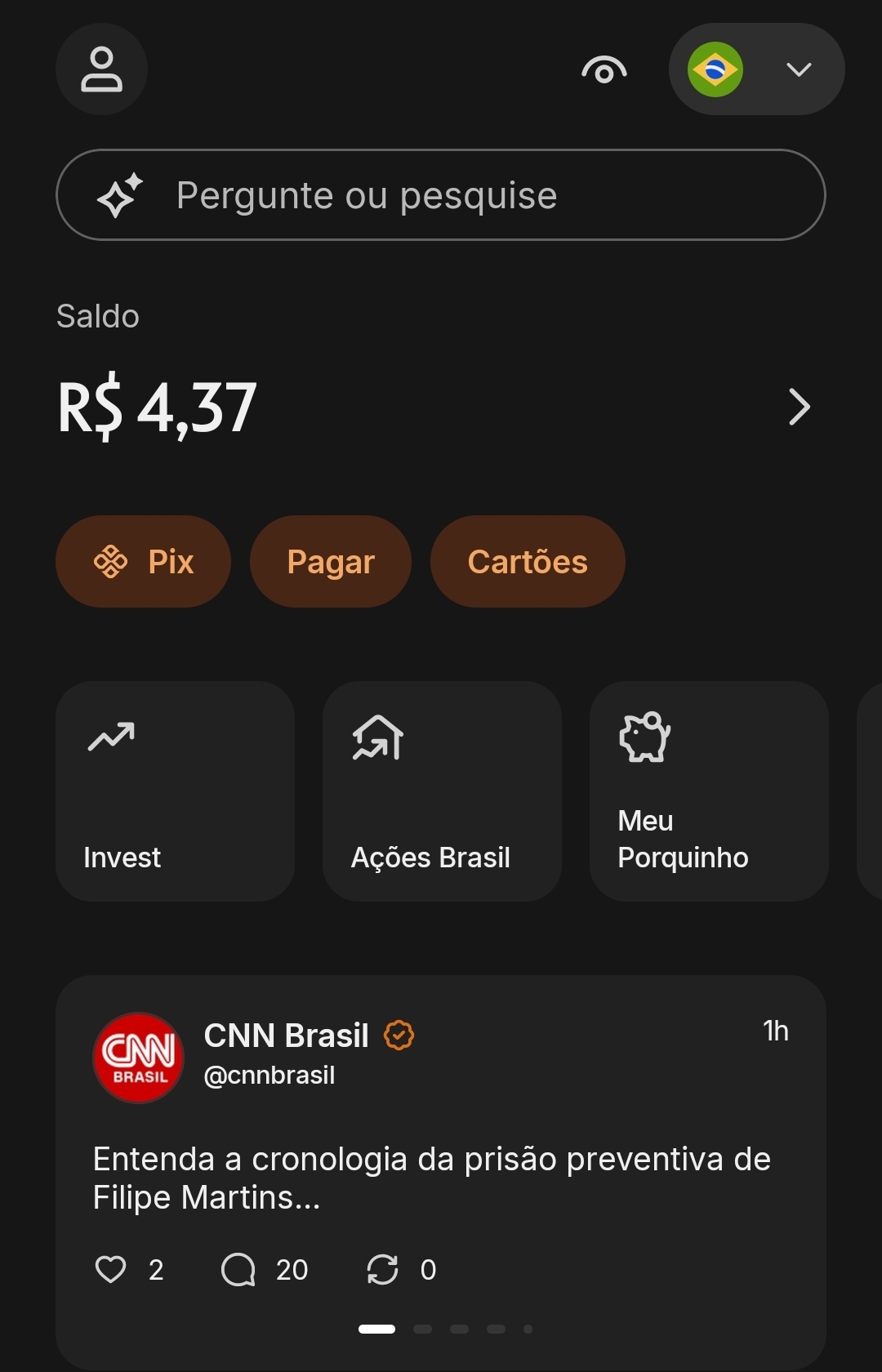Hide the balance with the eye icon
This screenshot has height=1372, width=882.
click(x=604, y=71)
